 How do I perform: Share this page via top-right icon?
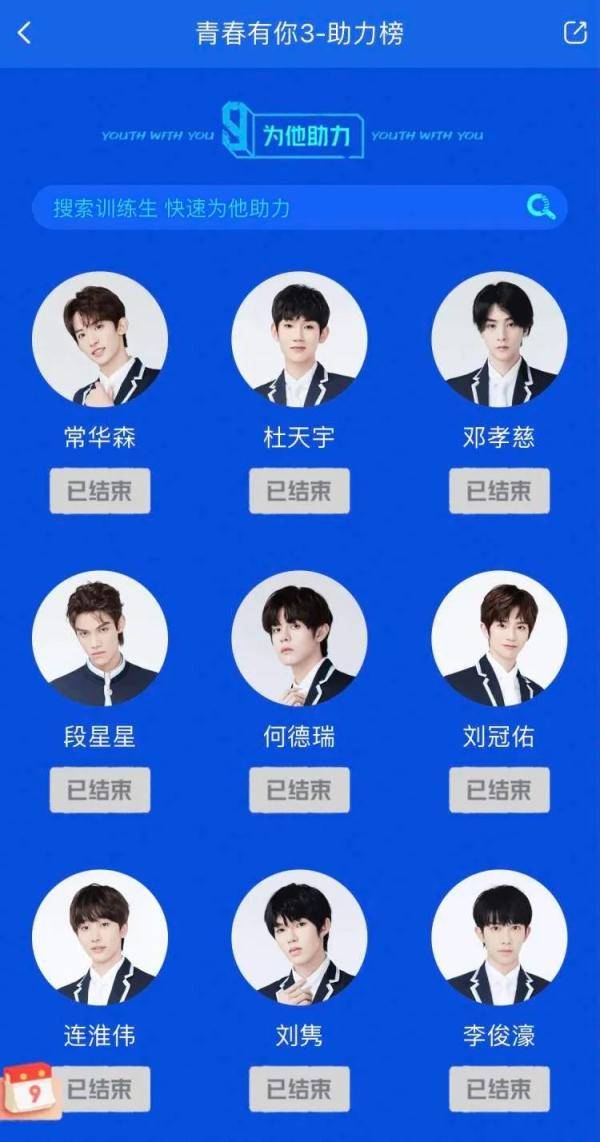(575, 32)
